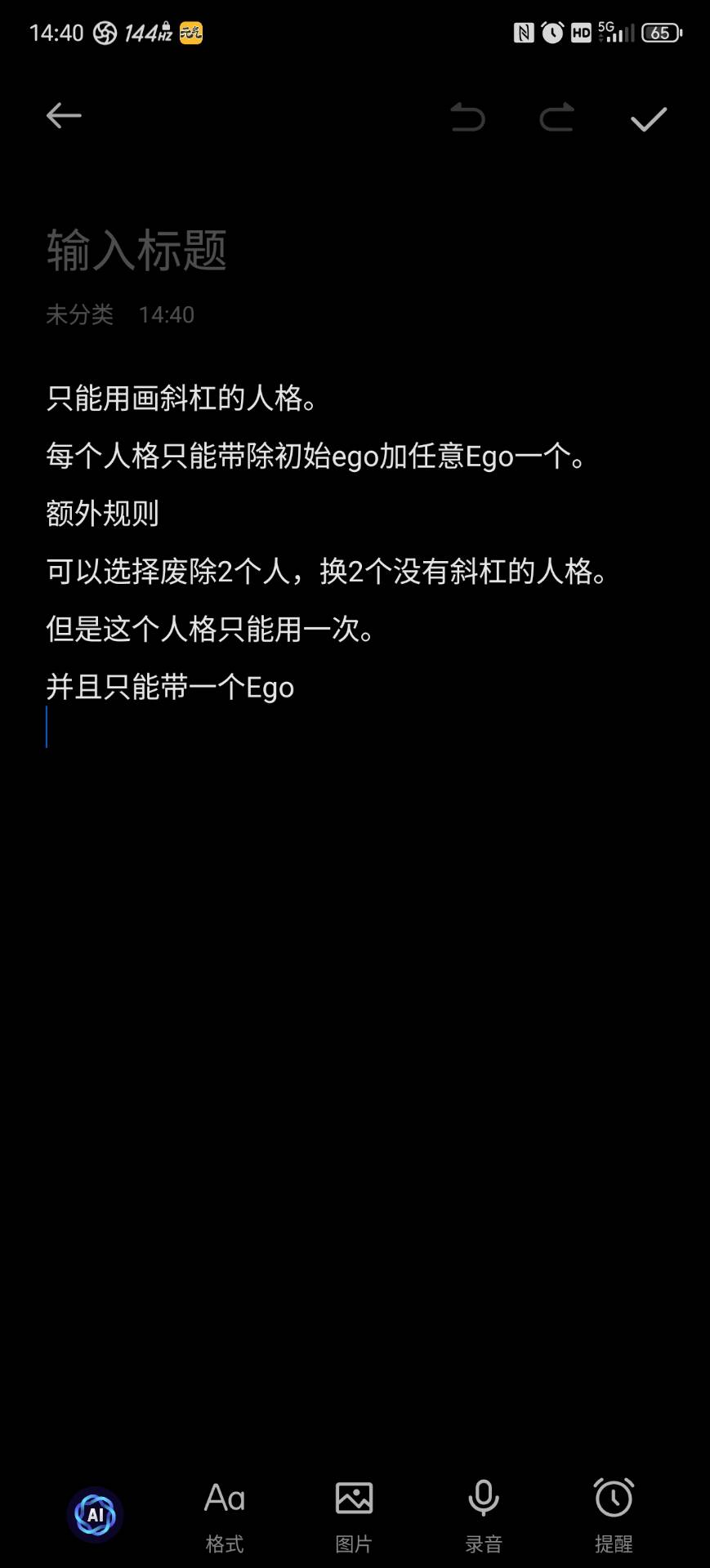Open the 格式 formatting options
This screenshot has width=710, height=1568.
225,1516
